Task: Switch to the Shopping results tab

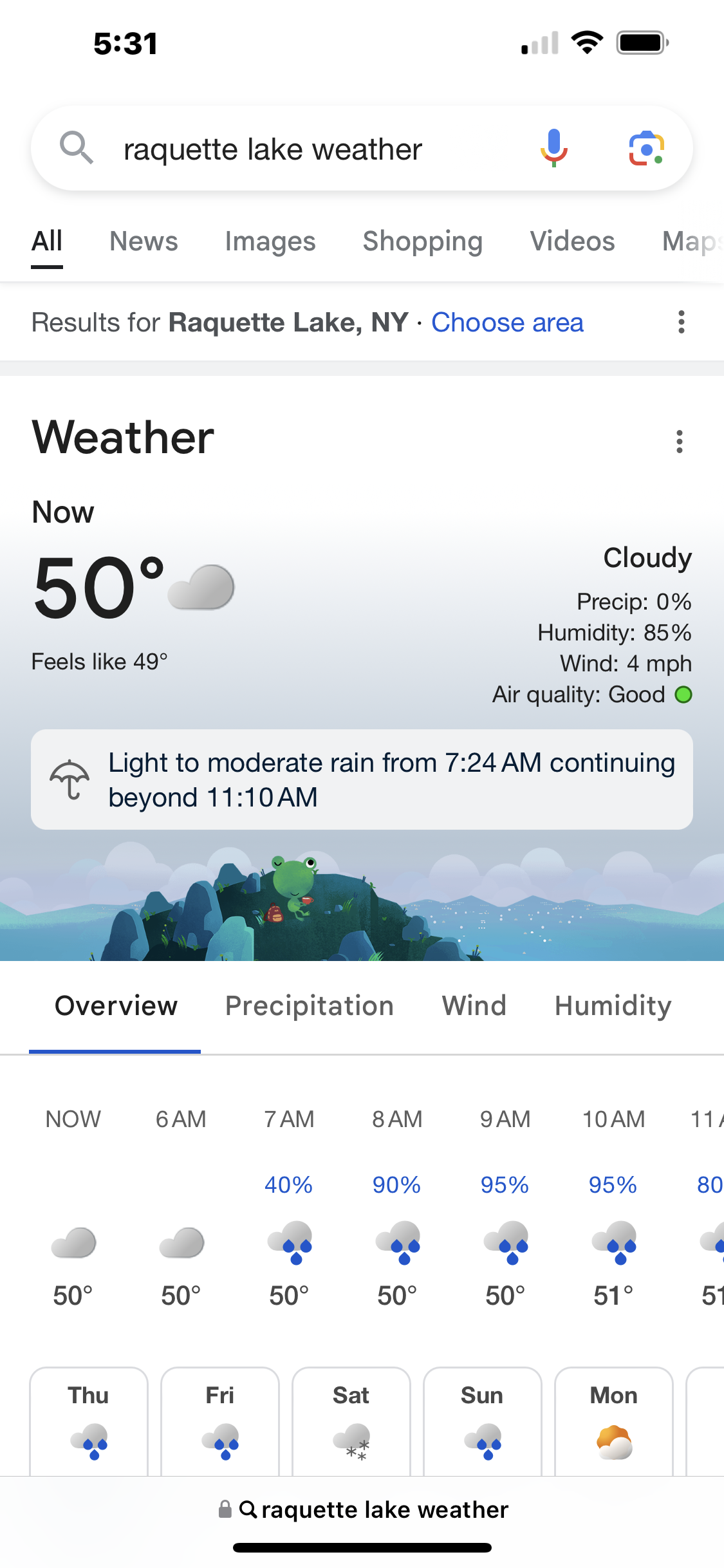Action: tap(423, 241)
